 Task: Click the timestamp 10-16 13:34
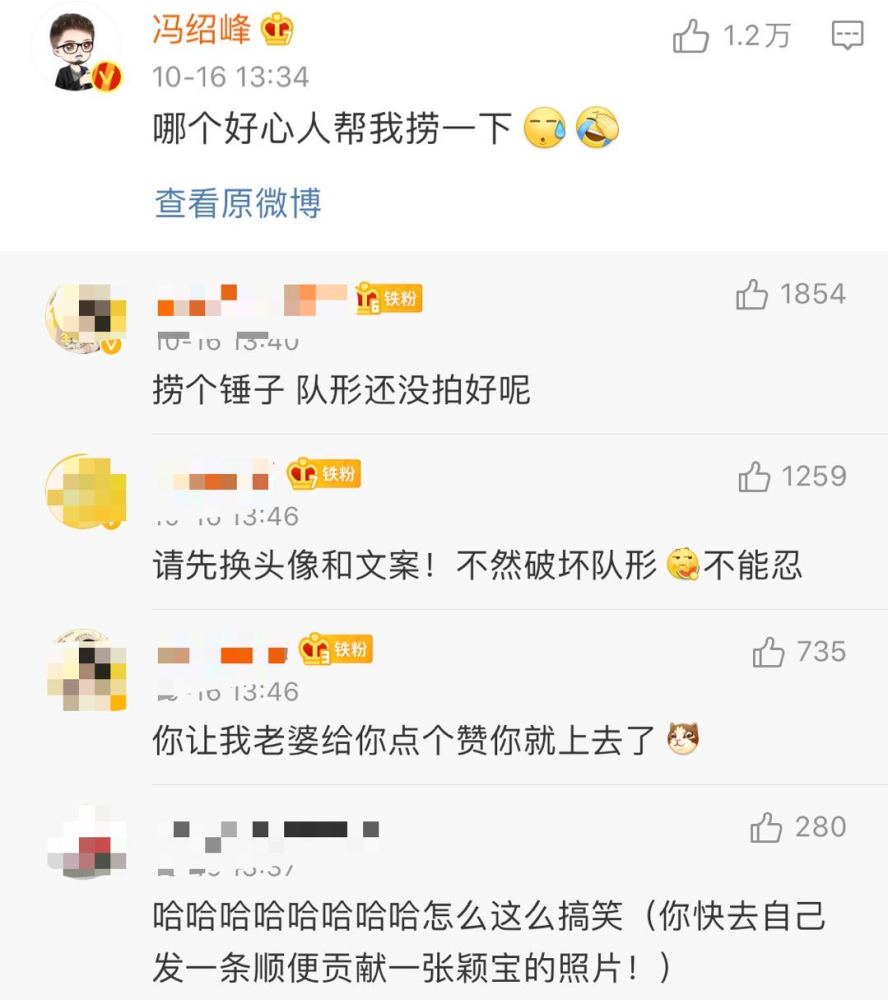pyautogui.click(x=230, y=74)
